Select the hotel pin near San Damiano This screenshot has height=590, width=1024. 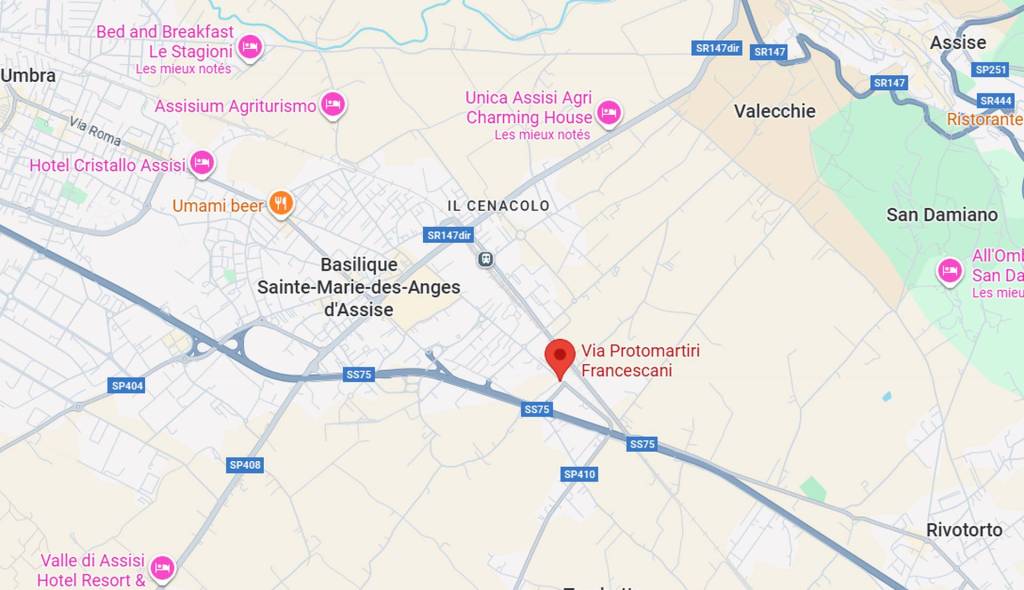949,270
